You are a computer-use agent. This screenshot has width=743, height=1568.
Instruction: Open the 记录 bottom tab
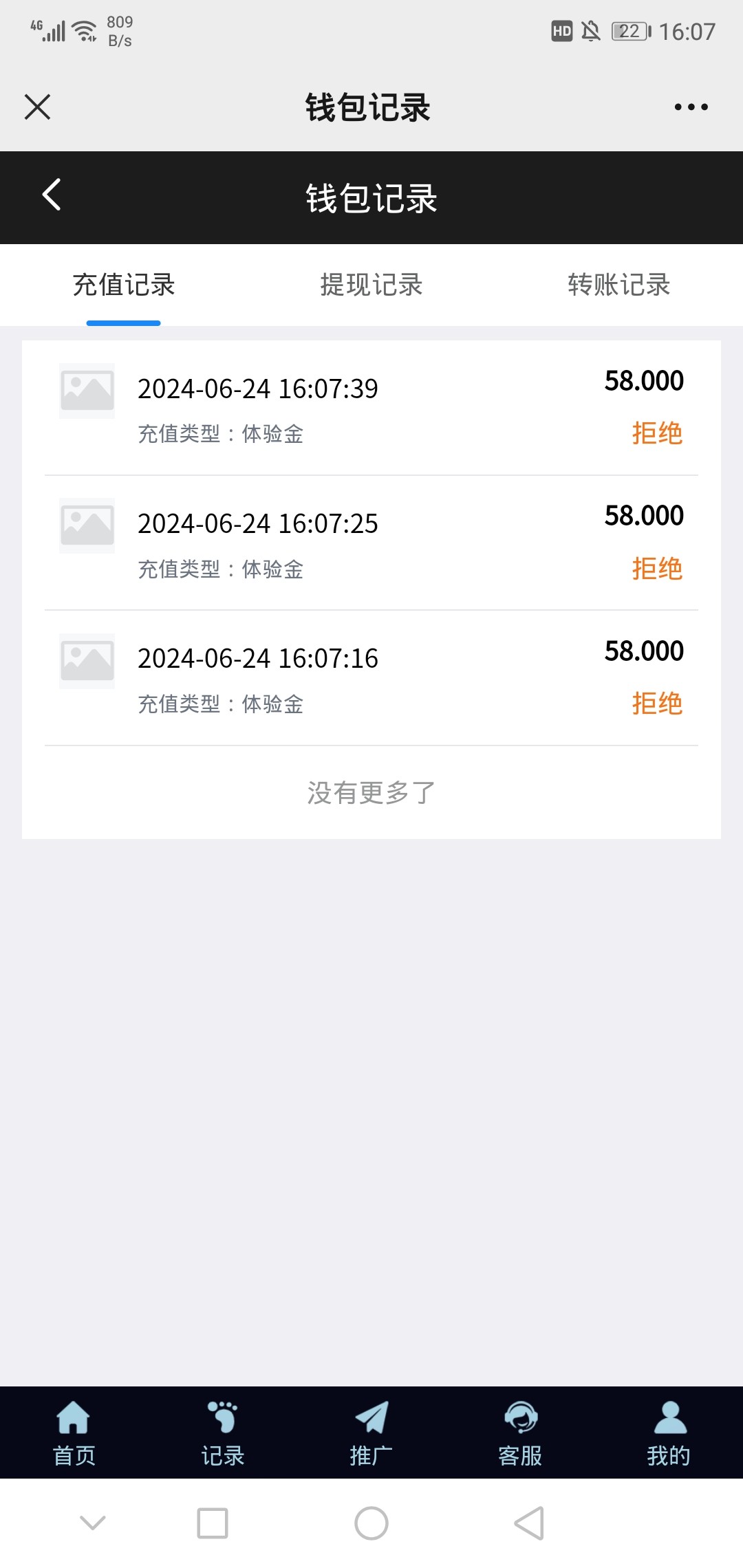(x=223, y=1433)
